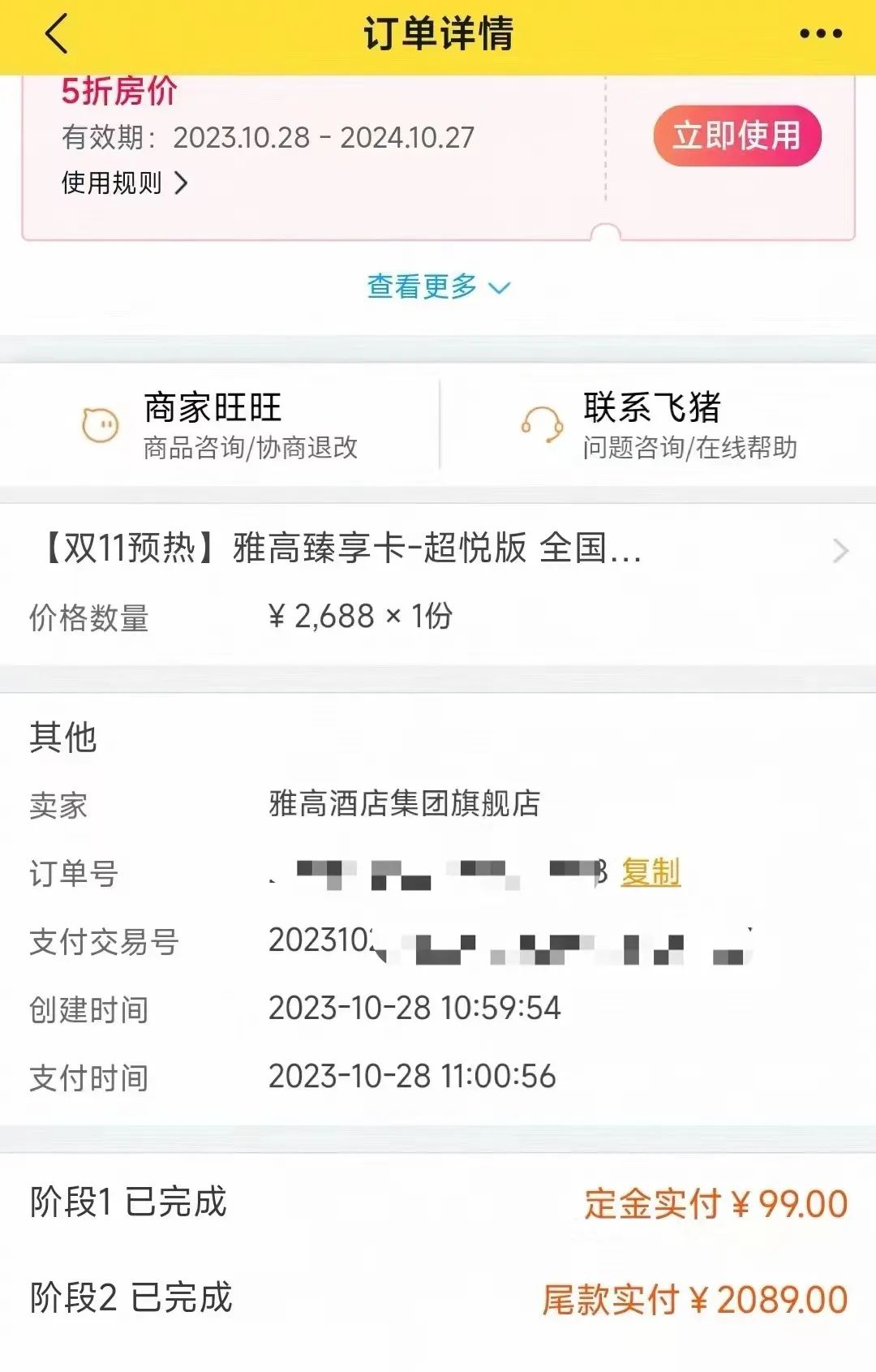Contact seller via 商家旺旺
Image resolution: width=876 pixels, height=1372 pixels.
(219, 424)
